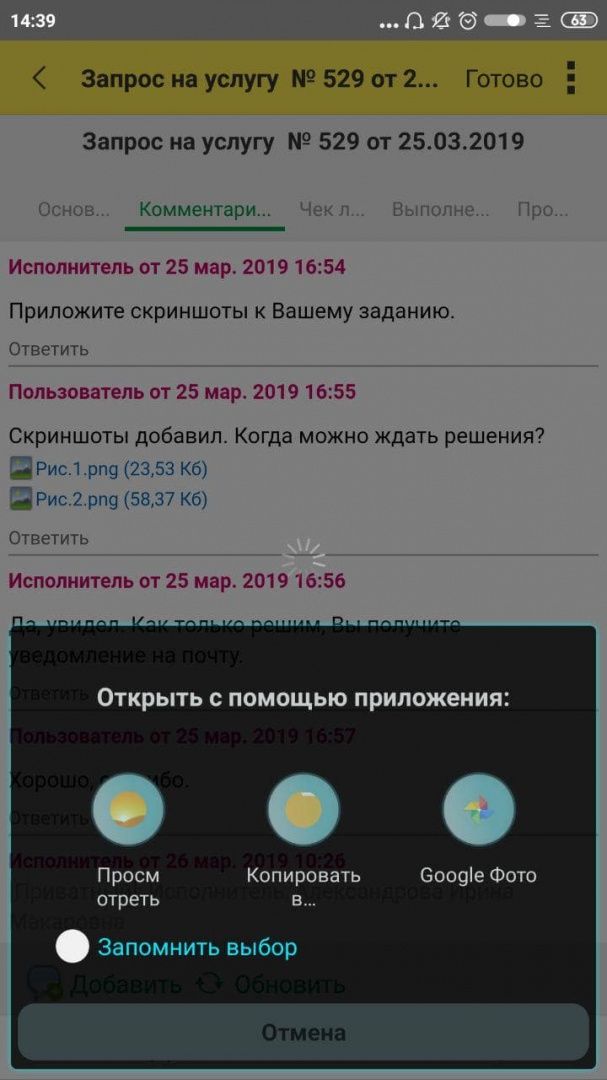Viewport: 607px width, 1080px height.
Task: Tap Ответить under the 16:55 comment
Action: pos(49,537)
